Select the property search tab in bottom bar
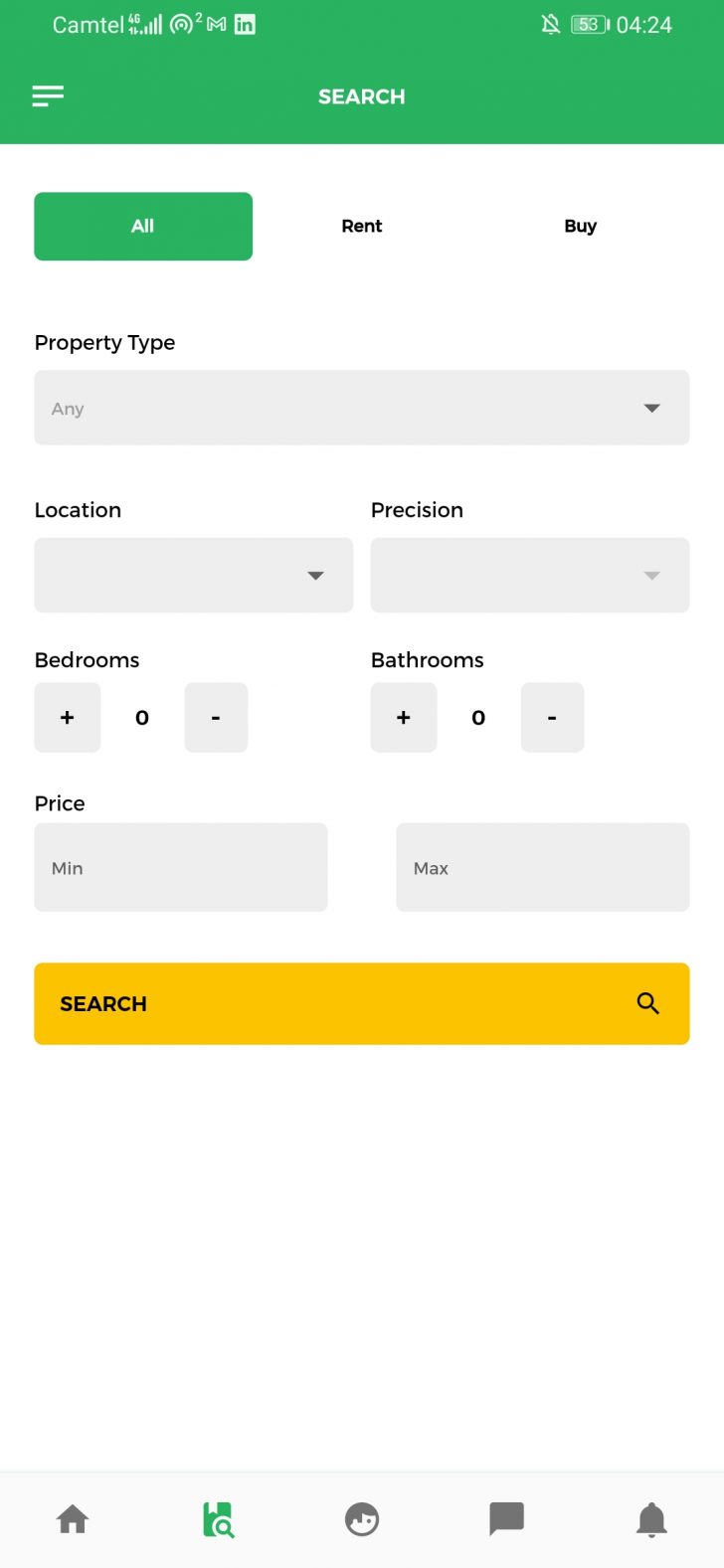724x1568 pixels. pyautogui.click(x=218, y=1519)
